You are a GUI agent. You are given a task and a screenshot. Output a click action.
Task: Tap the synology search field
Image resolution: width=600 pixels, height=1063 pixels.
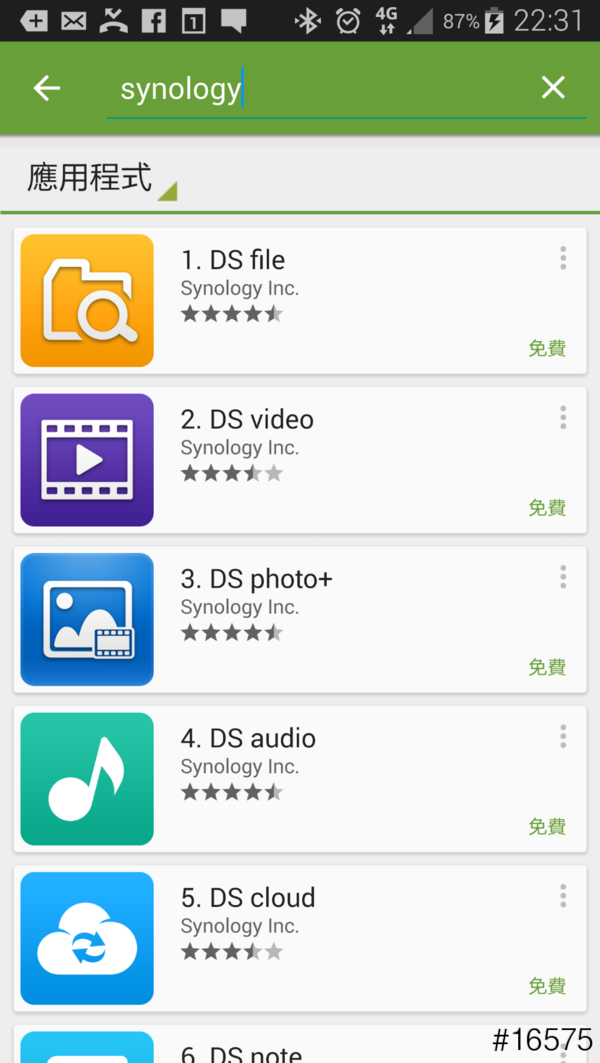coord(320,89)
